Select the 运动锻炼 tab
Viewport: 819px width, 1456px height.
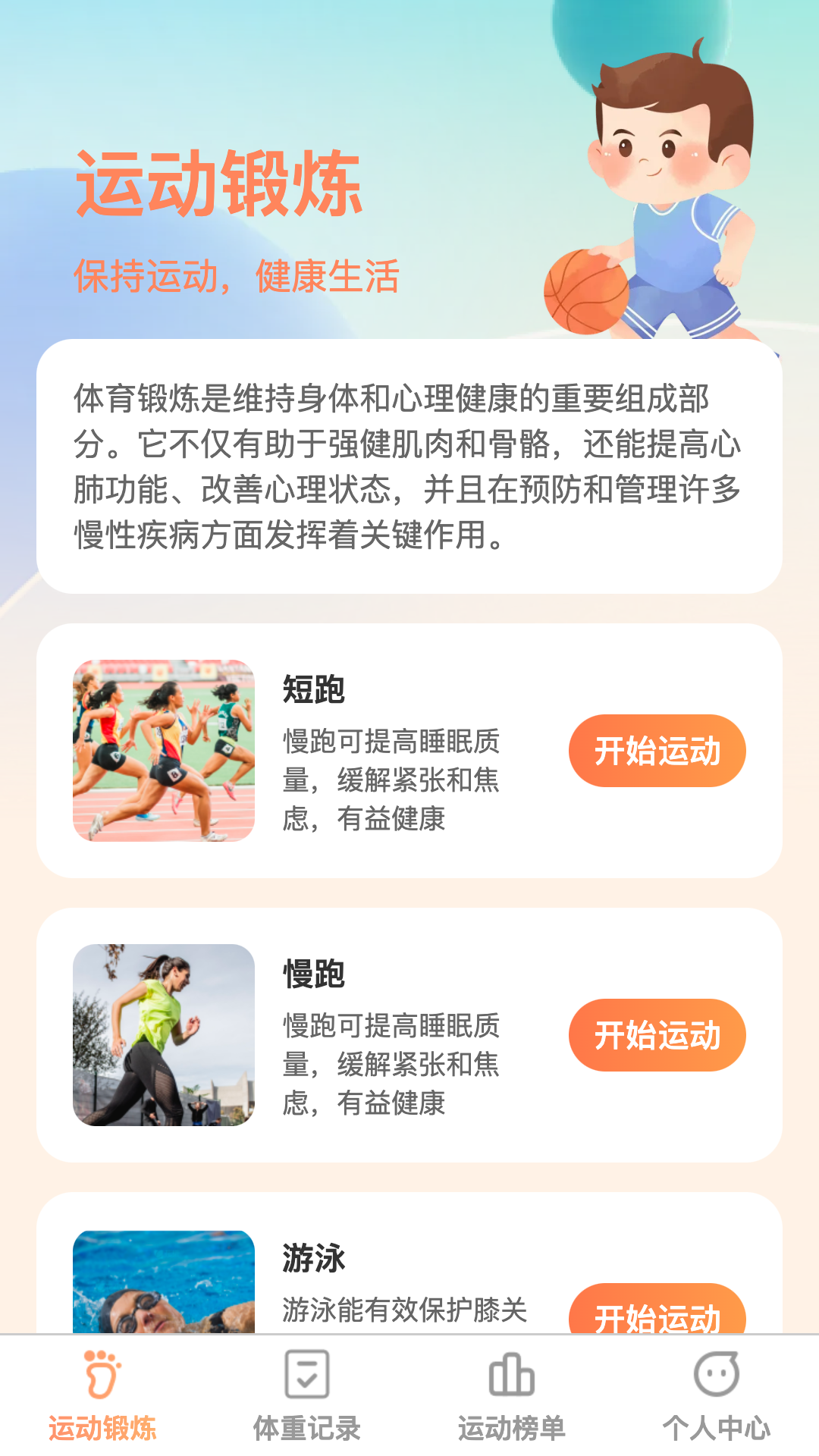tap(102, 1397)
